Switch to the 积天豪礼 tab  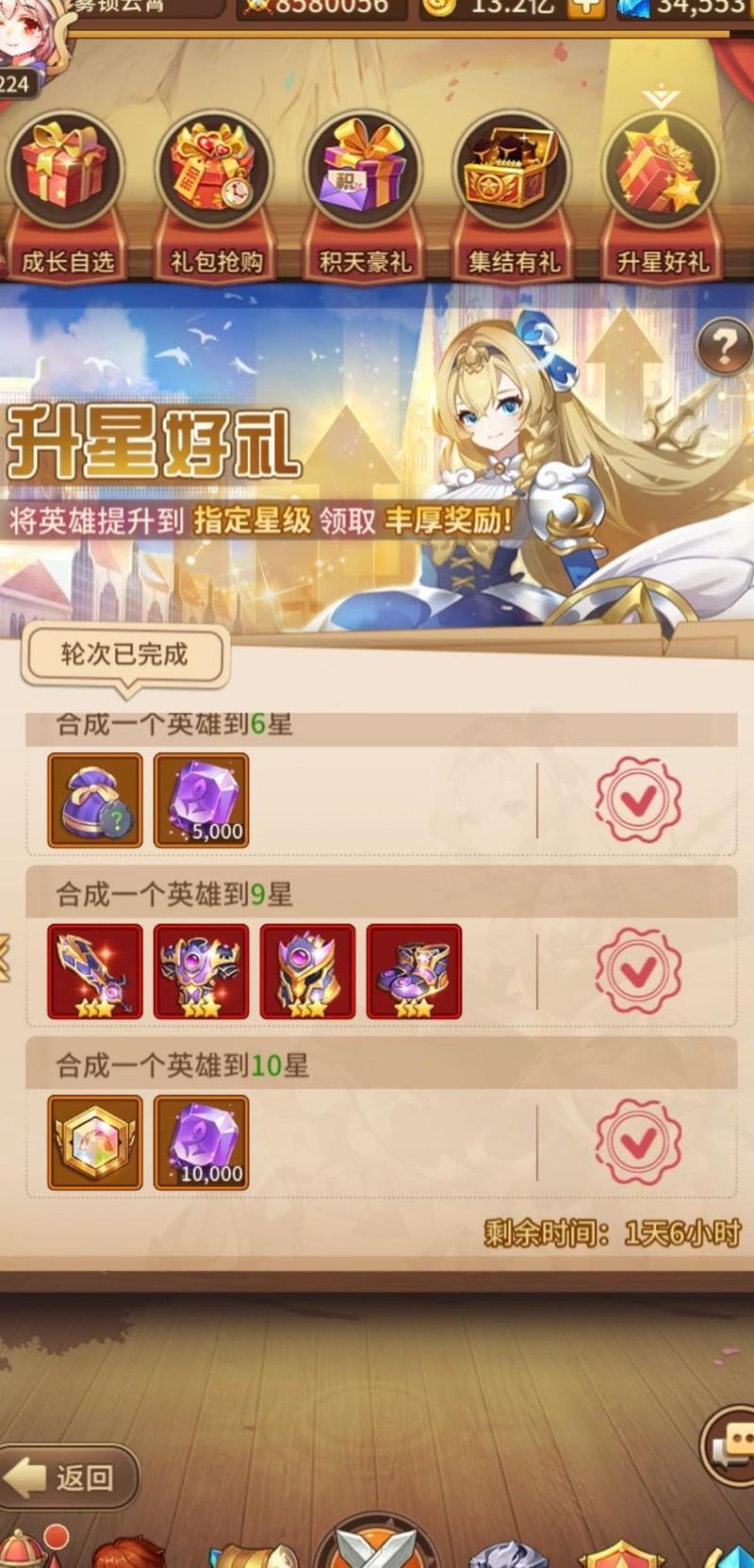(x=364, y=193)
